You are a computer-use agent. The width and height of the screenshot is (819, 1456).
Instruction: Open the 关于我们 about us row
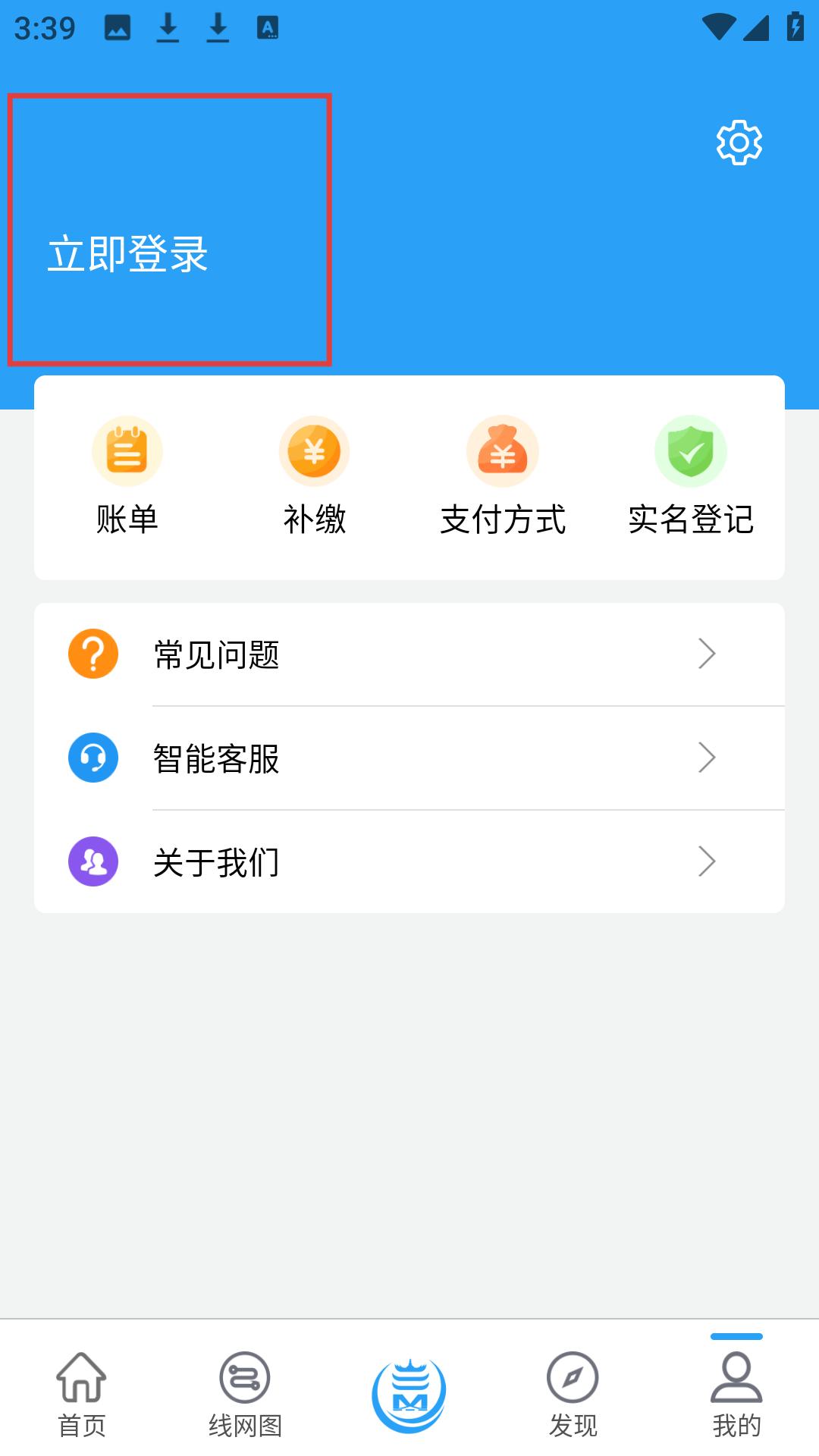pos(409,861)
